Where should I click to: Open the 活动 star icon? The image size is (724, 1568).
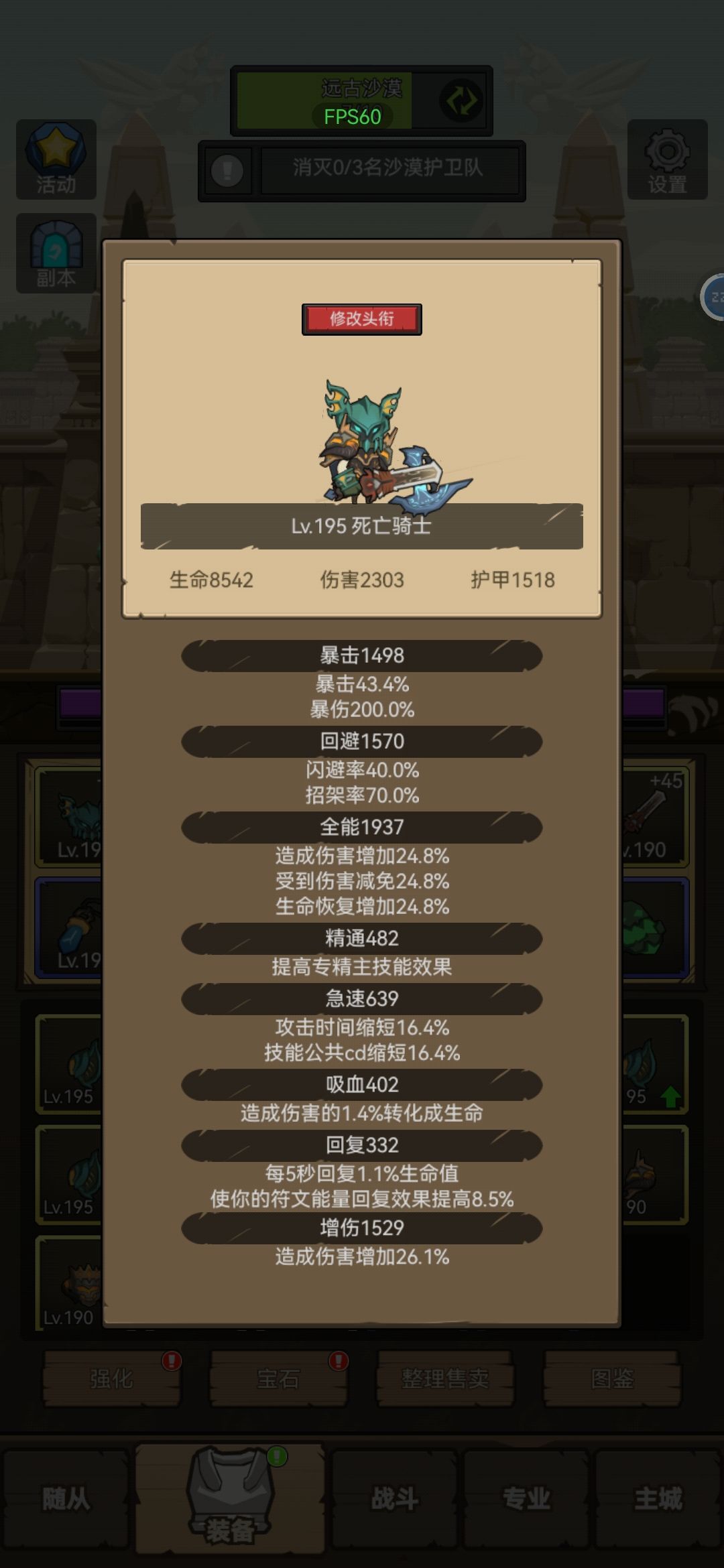56,155
